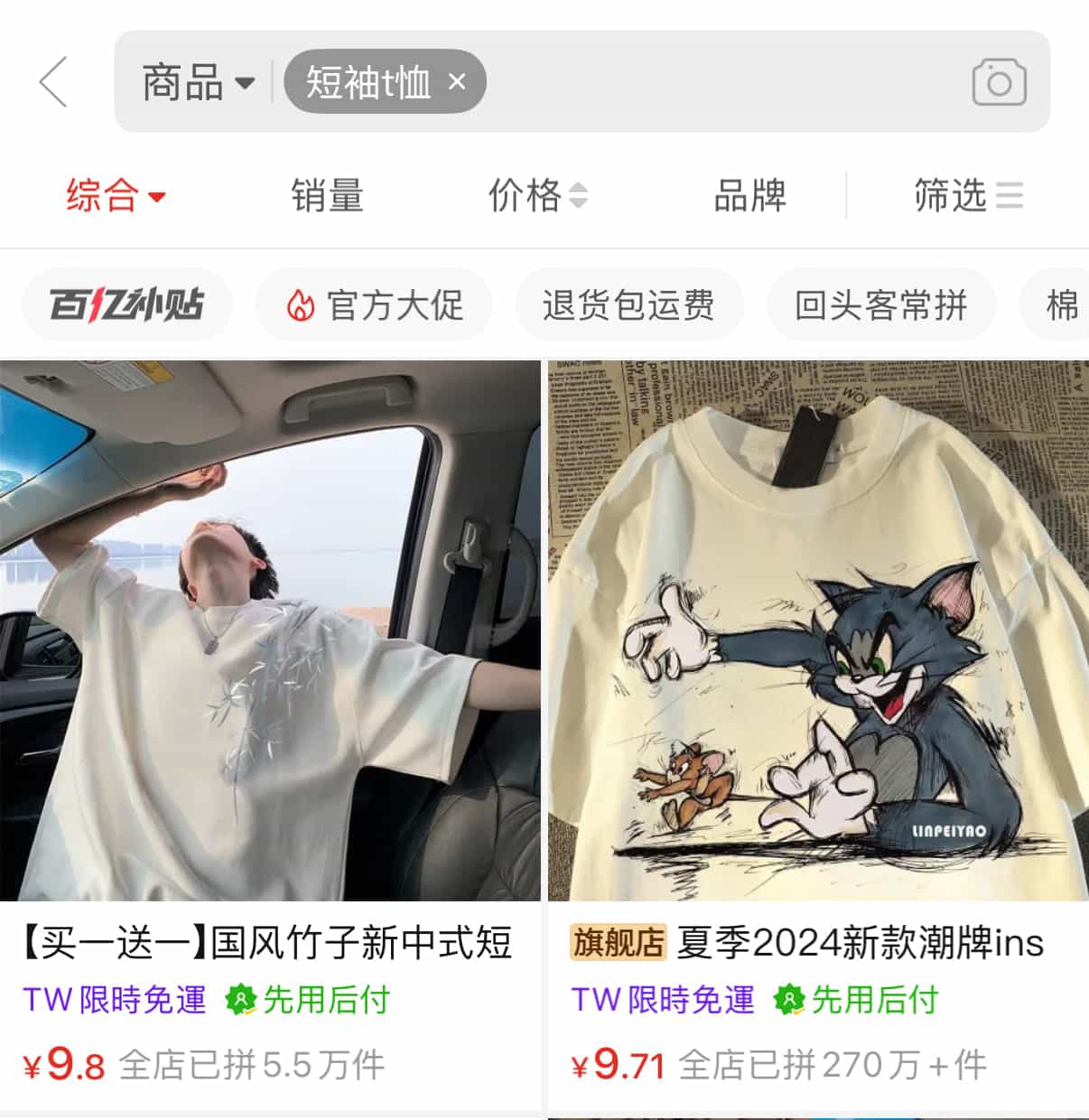The image size is (1089, 1120).
Task: Apply the 回头客常拼 filter
Action: [x=880, y=305]
